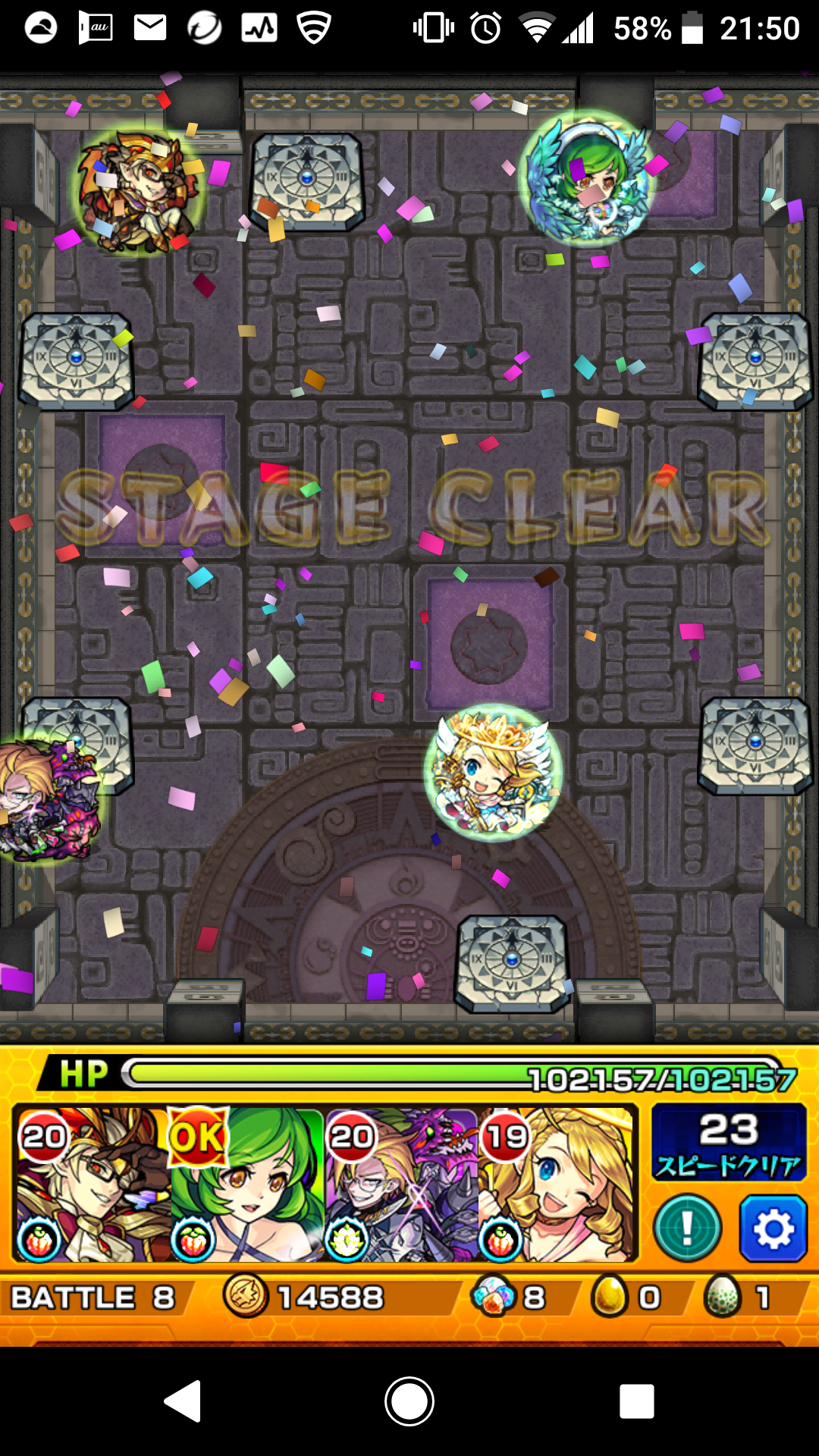The height and width of the screenshot is (1456, 819).
Task: Return to the home screen
Action: pyautogui.click(x=409, y=1401)
